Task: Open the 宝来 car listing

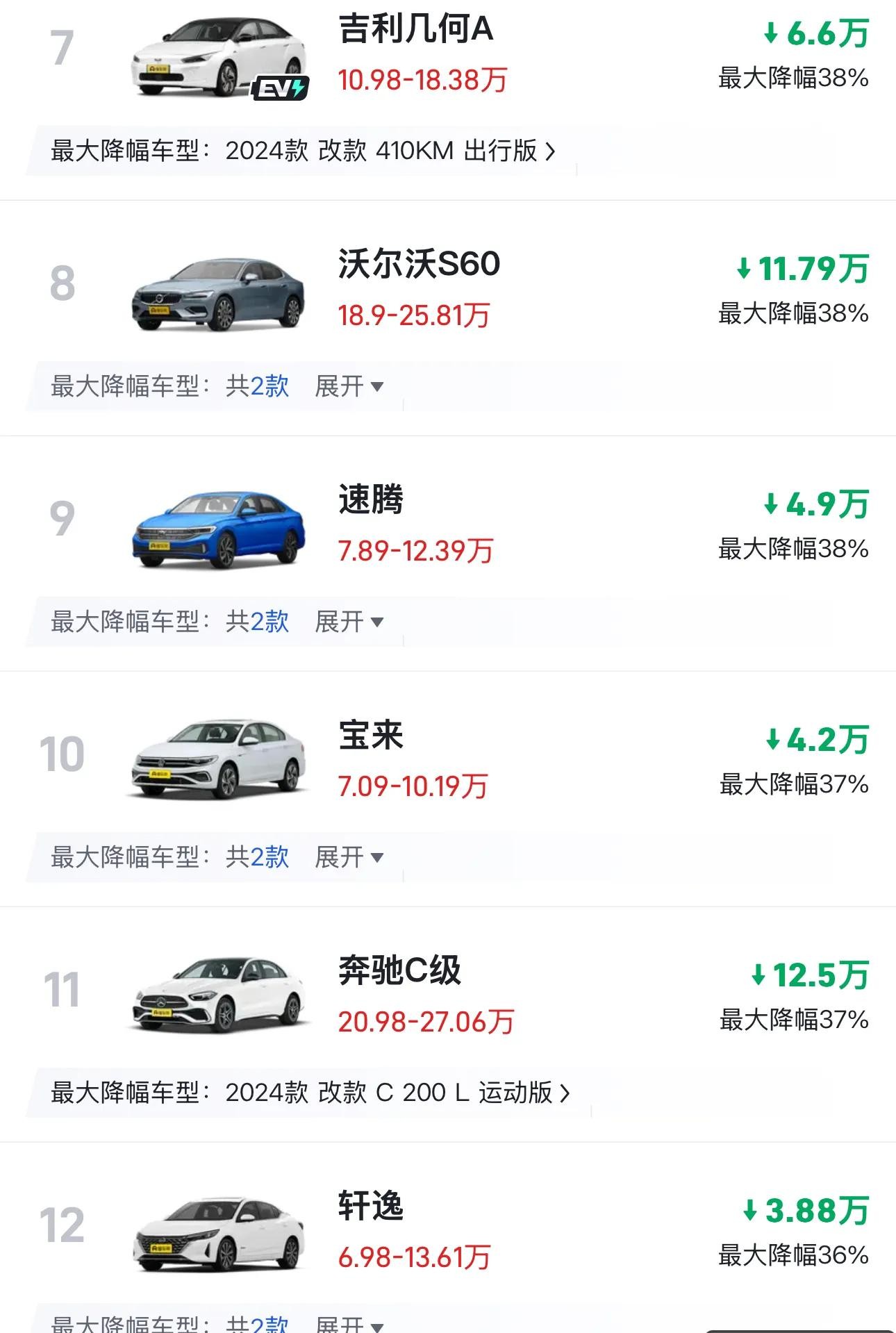Action: click(x=371, y=736)
